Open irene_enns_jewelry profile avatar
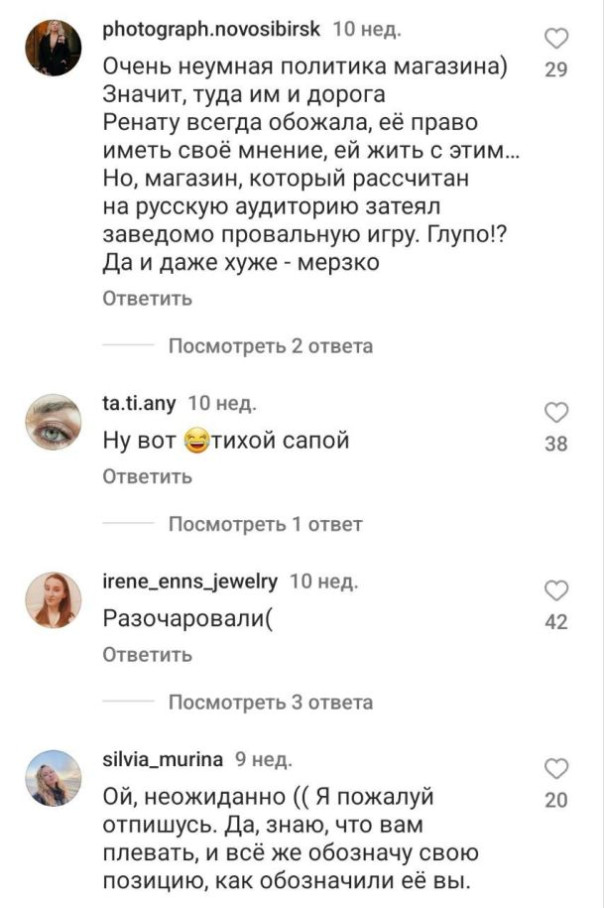The image size is (604, 908). click(52, 600)
